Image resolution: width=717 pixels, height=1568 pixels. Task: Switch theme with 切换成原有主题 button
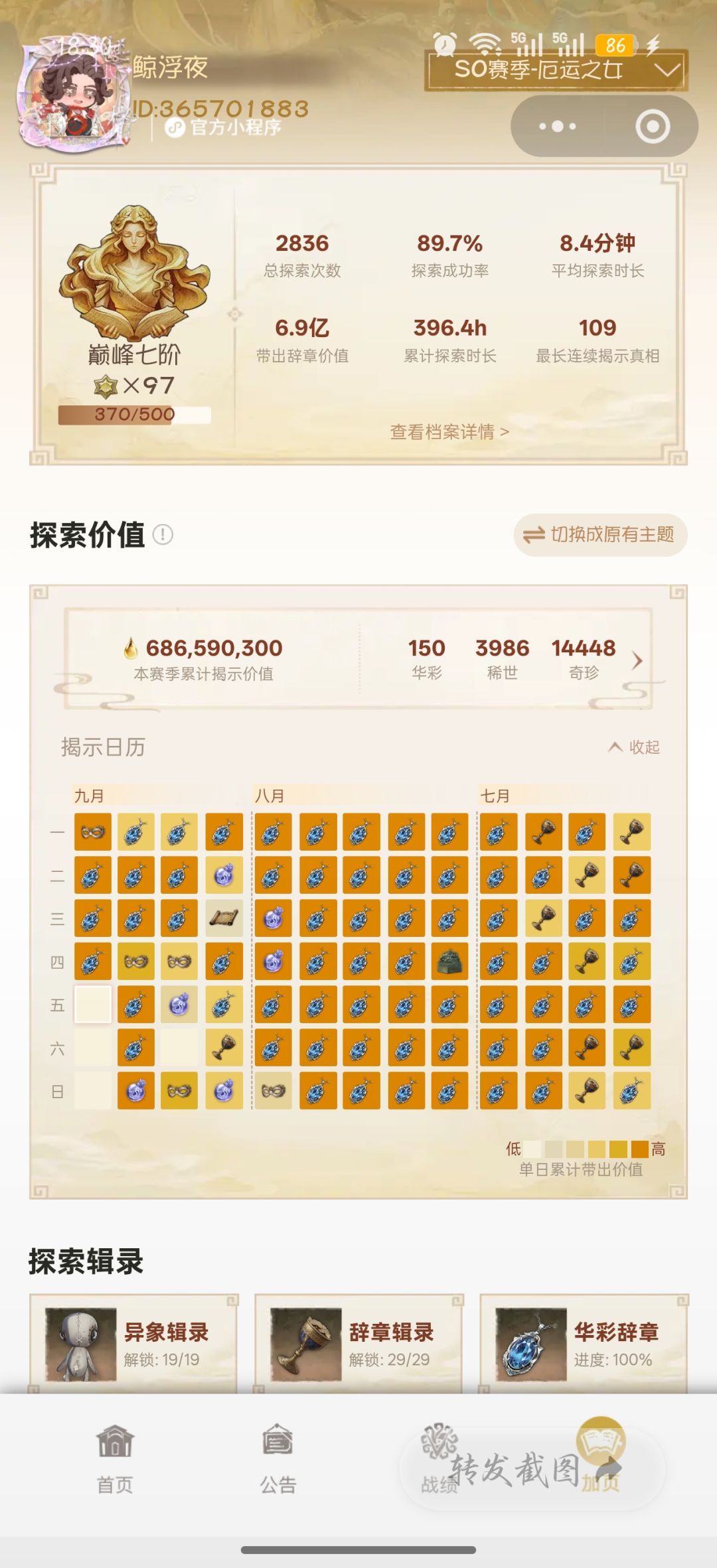click(600, 535)
